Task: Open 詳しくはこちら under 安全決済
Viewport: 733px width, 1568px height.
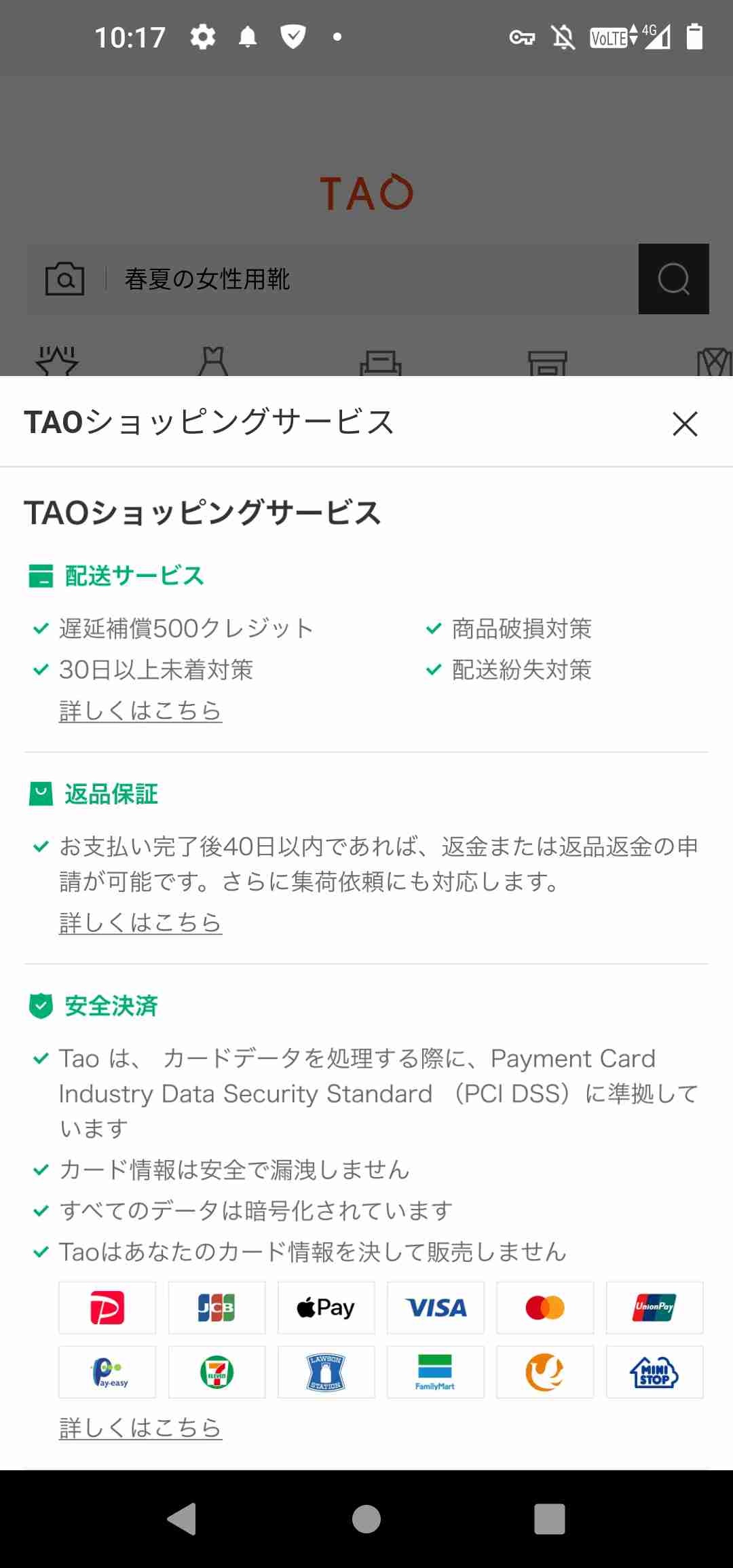Action: (140, 1428)
